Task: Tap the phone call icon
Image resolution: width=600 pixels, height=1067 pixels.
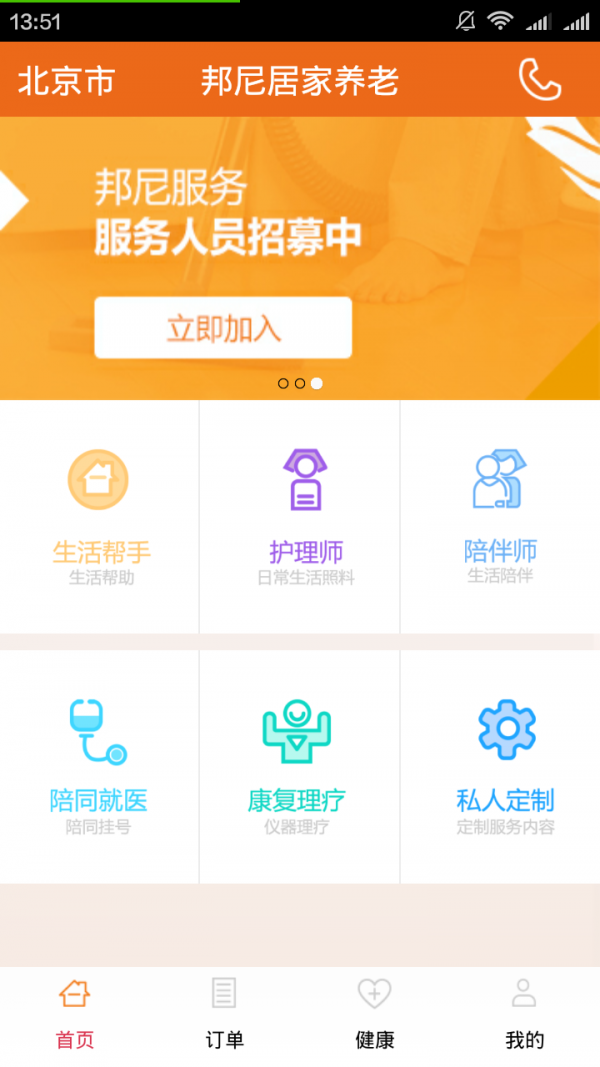Action: tap(540, 80)
